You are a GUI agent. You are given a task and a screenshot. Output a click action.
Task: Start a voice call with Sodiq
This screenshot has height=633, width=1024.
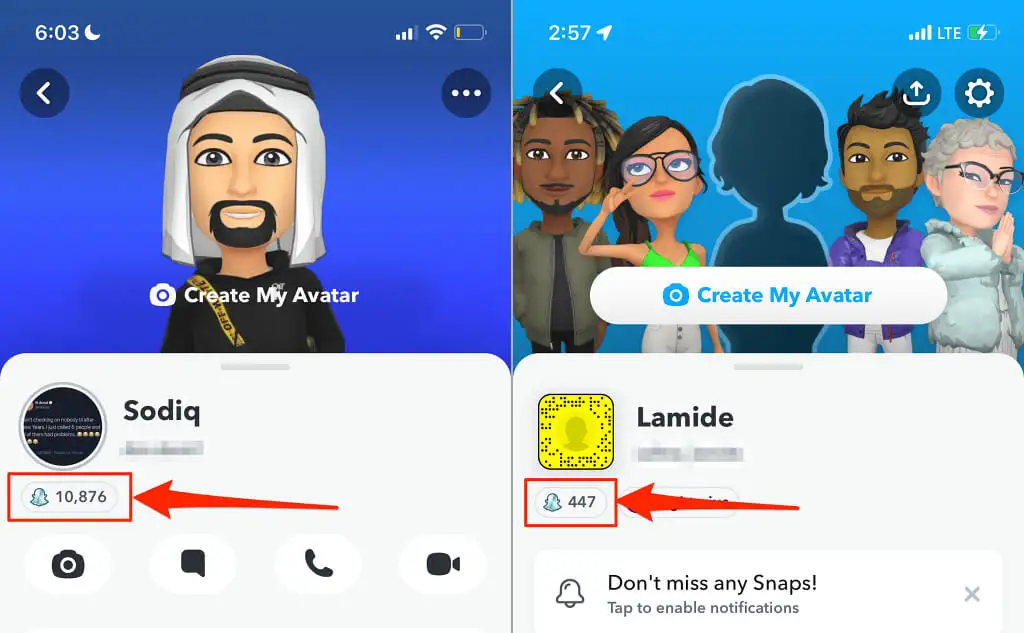tap(318, 564)
